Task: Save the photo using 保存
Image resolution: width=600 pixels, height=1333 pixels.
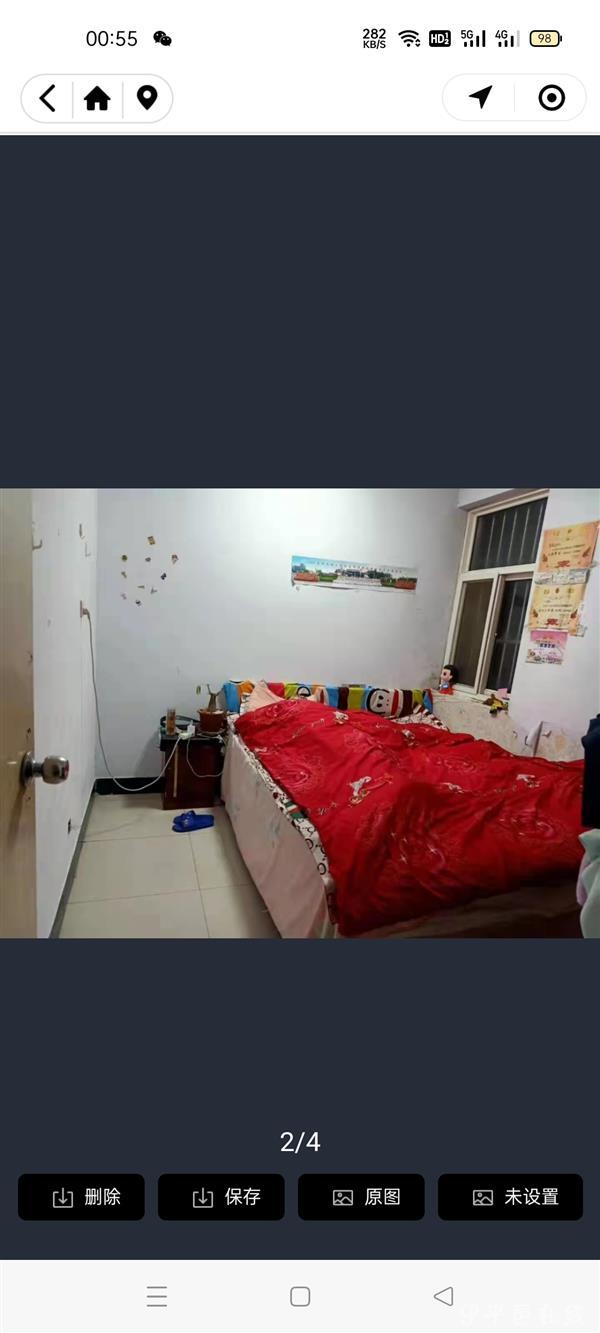Action: point(221,1197)
